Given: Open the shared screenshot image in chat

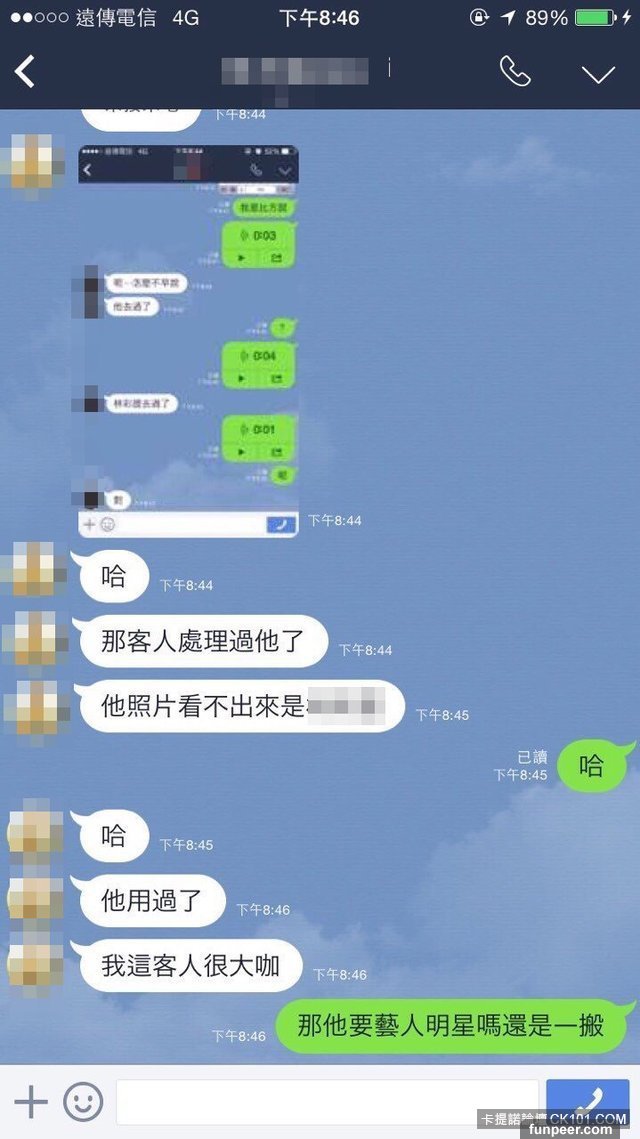Looking at the screenshot, I should tap(188, 341).
